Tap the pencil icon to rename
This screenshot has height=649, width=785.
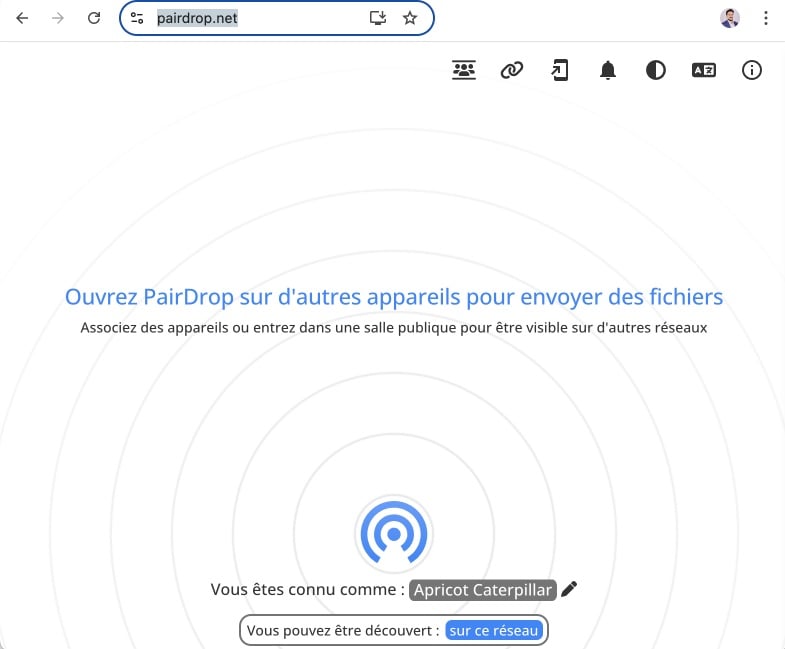(569, 589)
